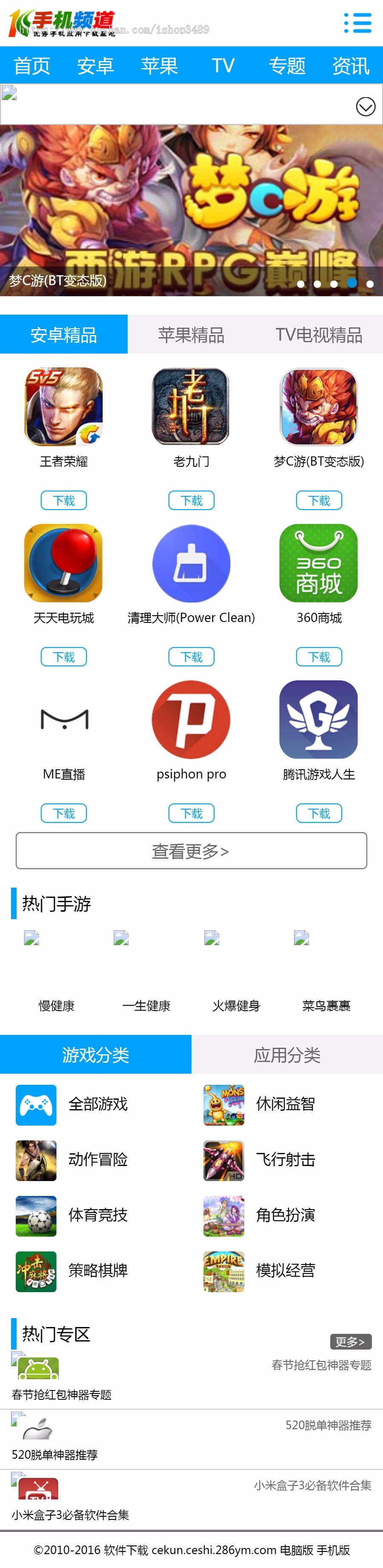
Task: Open the 360商城 app icon
Action: [x=318, y=563]
